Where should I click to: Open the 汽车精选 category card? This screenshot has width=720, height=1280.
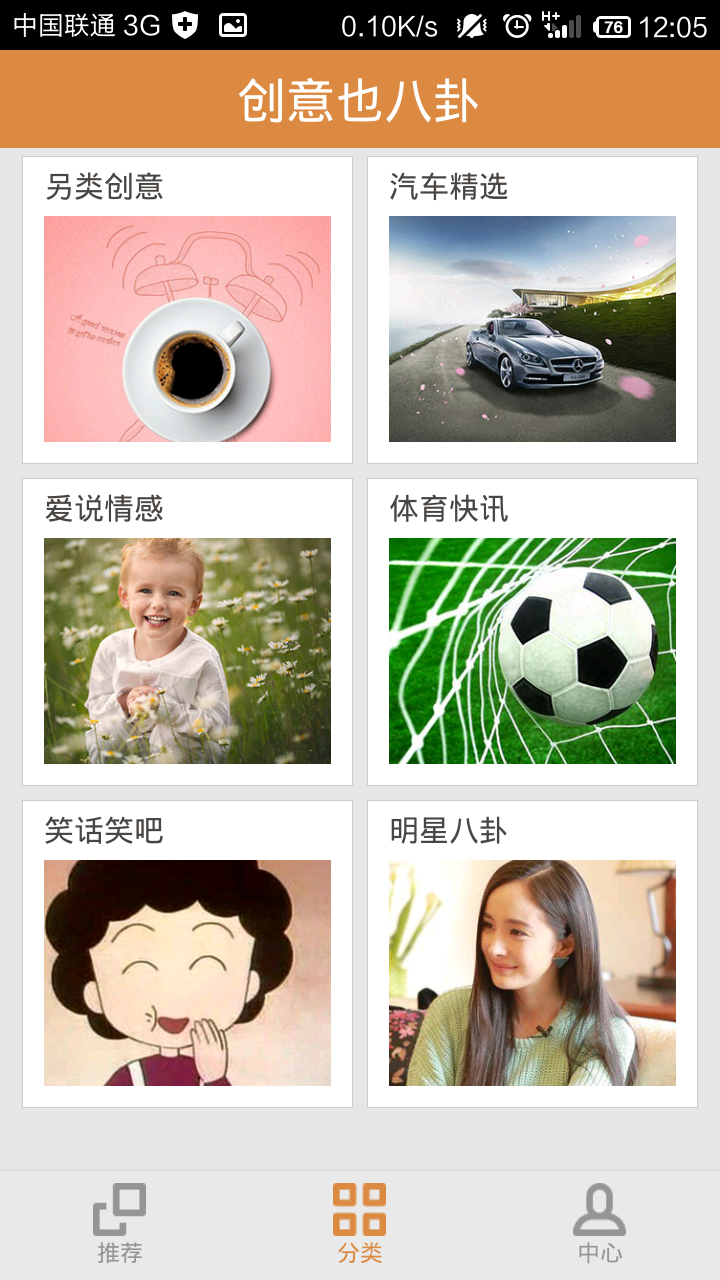click(532, 310)
